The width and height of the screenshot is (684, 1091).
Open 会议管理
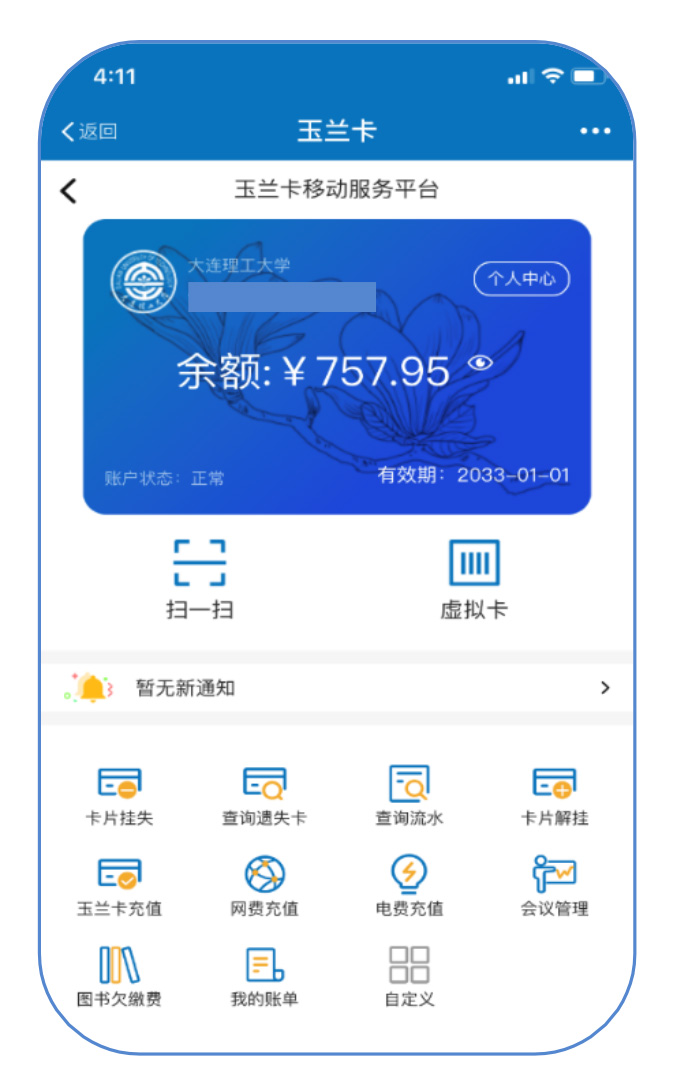554,885
